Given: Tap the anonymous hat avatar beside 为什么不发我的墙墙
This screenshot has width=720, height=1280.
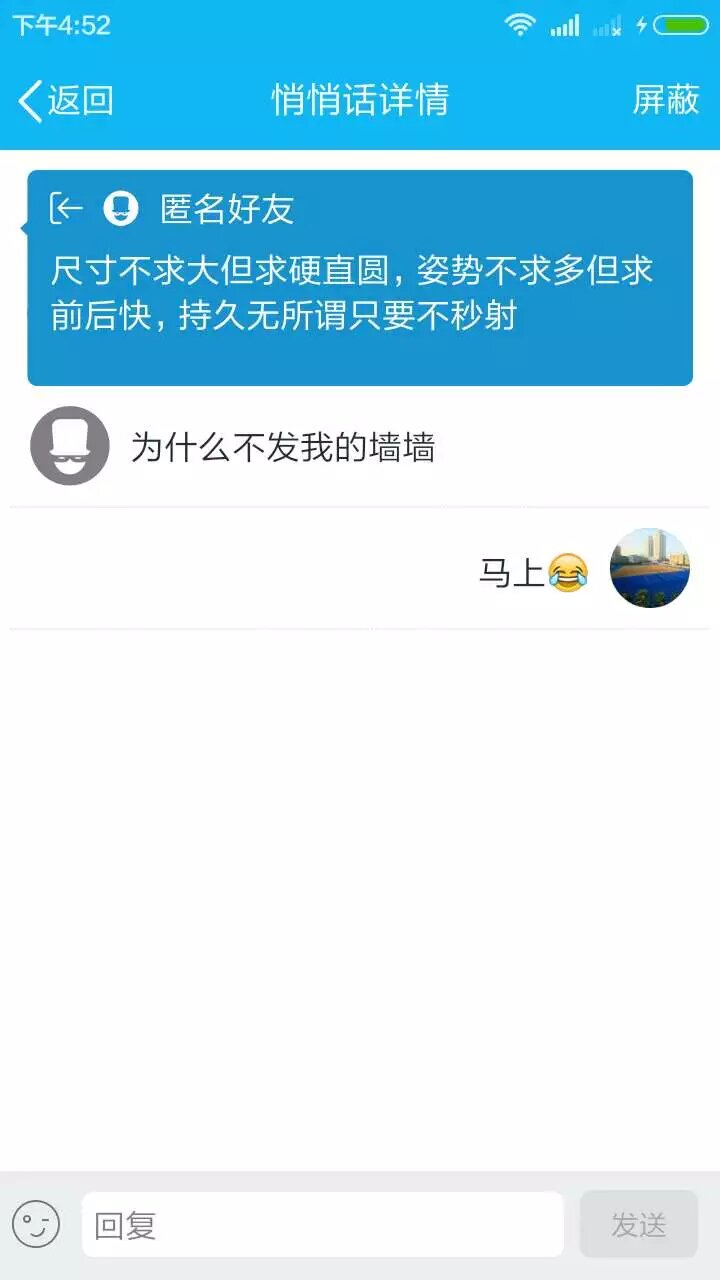Looking at the screenshot, I should [x=70, y=446].
